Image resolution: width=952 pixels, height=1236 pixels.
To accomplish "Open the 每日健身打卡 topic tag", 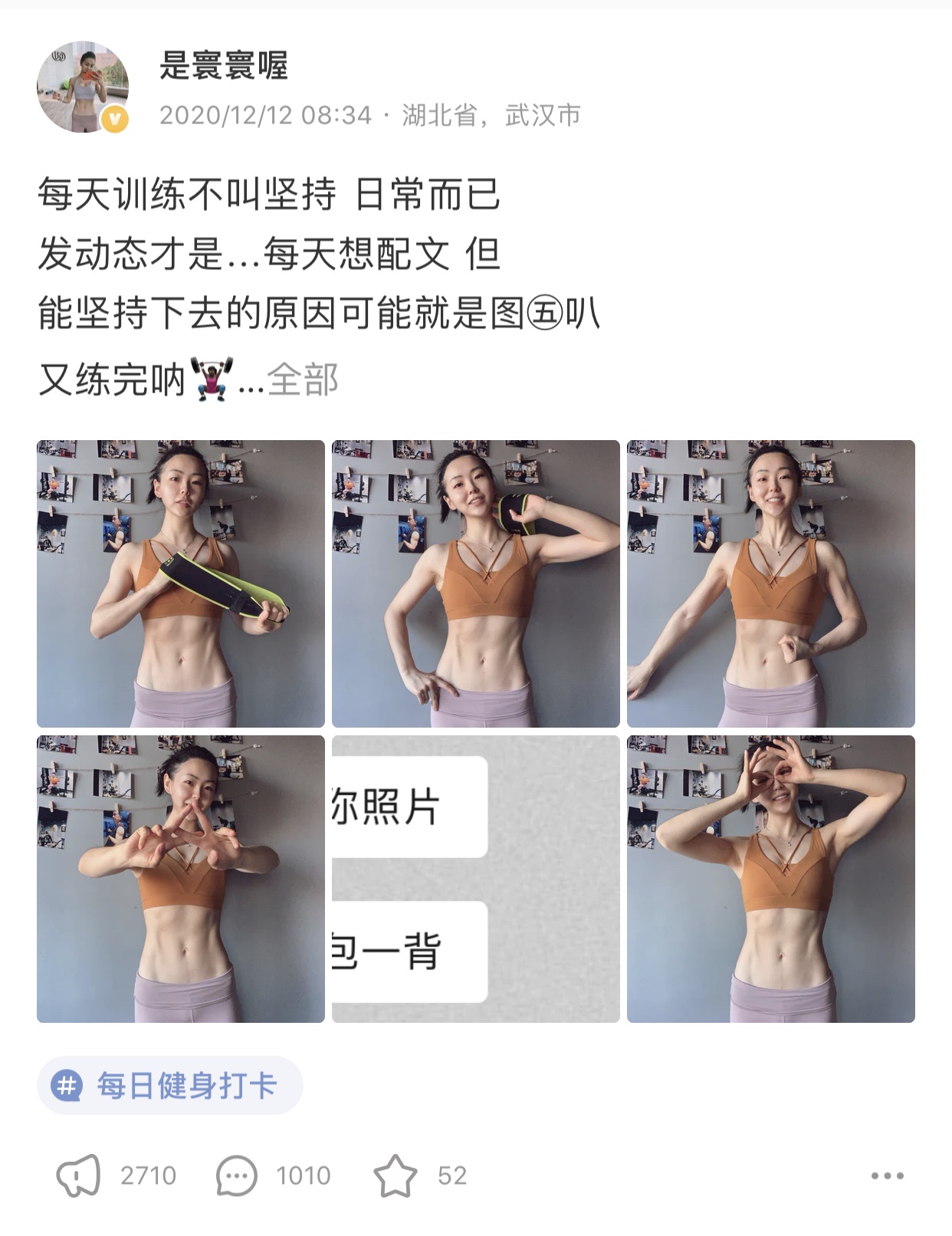I will coord(170,1085).
